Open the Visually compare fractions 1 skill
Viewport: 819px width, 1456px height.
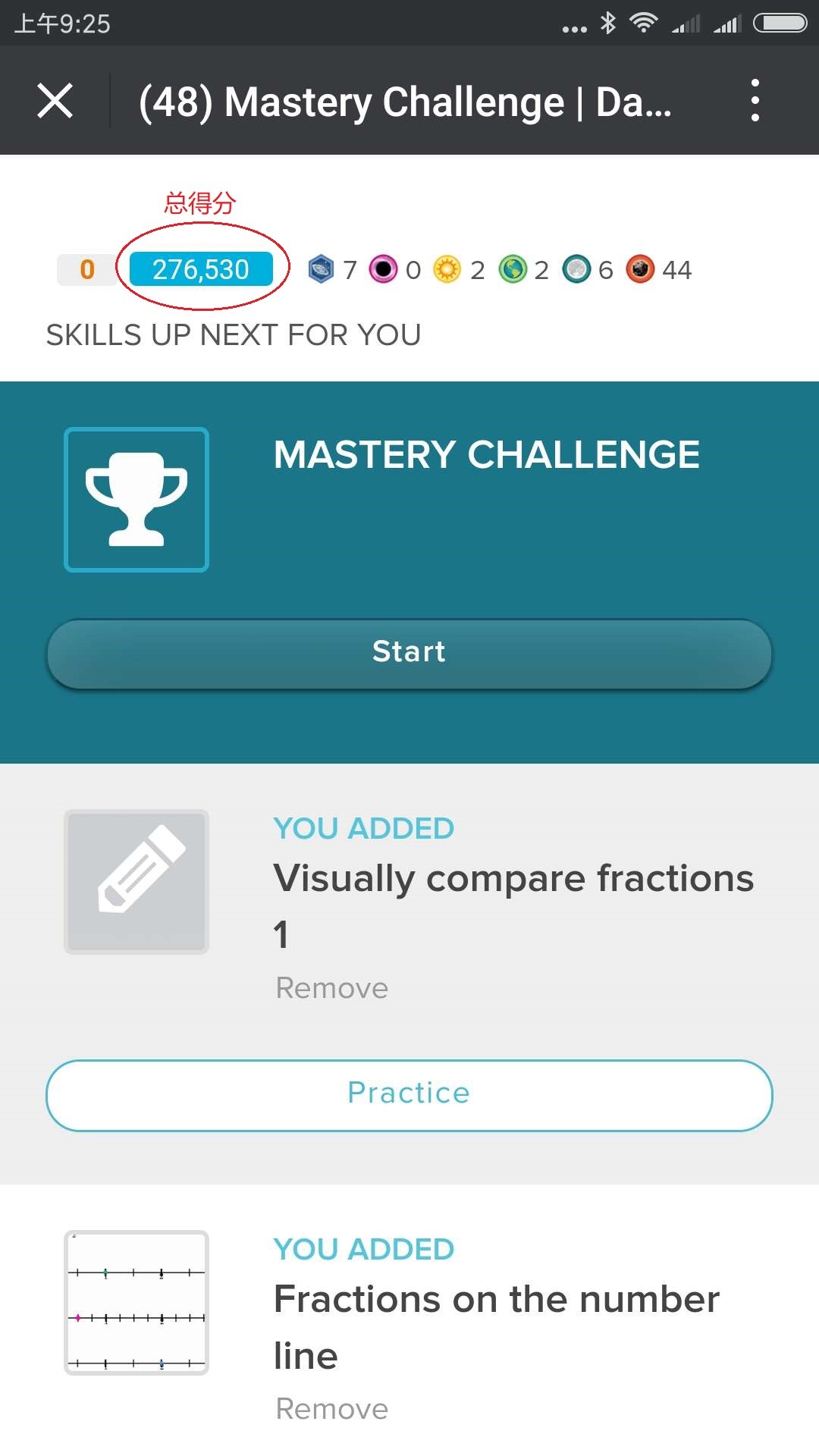click(x=513, y=880)
